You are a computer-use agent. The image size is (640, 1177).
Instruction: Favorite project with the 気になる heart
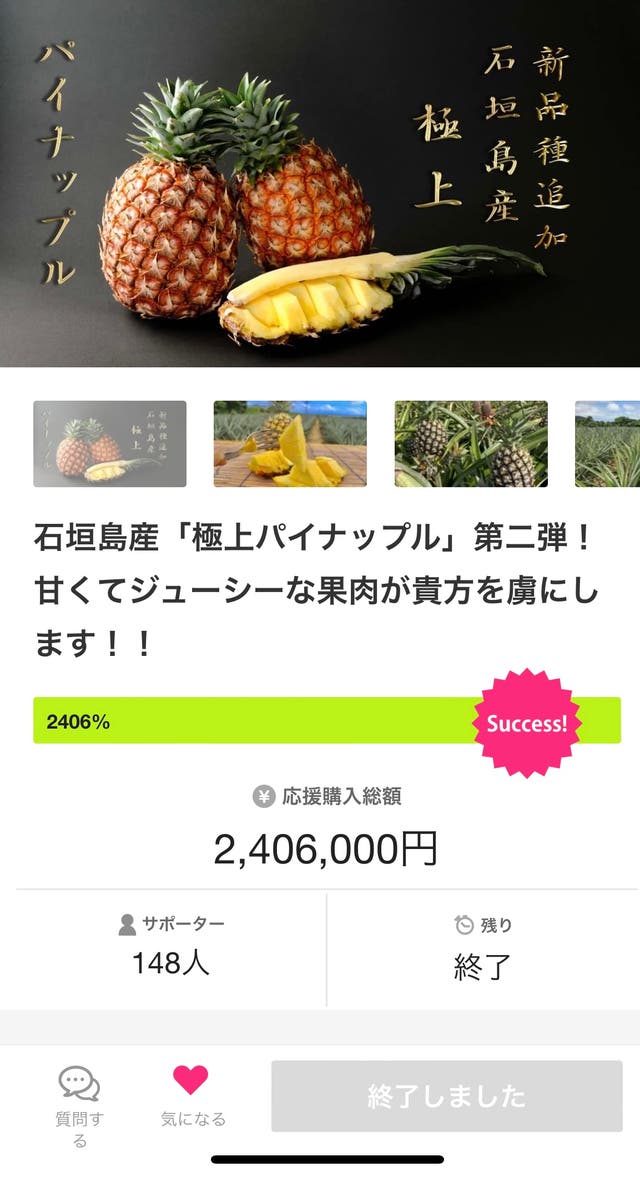pyautogui.click(x=192, y=1095)
